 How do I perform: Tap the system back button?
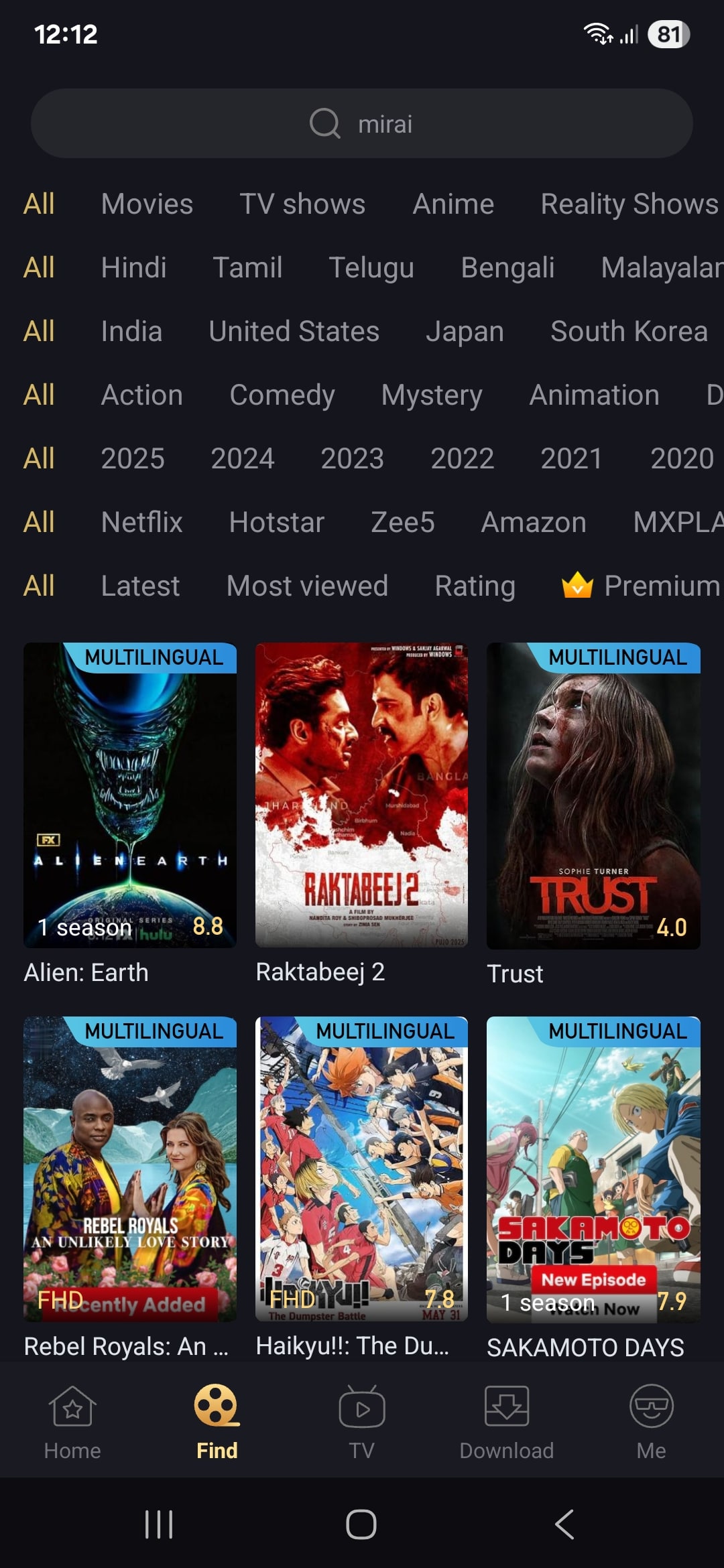564,1524
